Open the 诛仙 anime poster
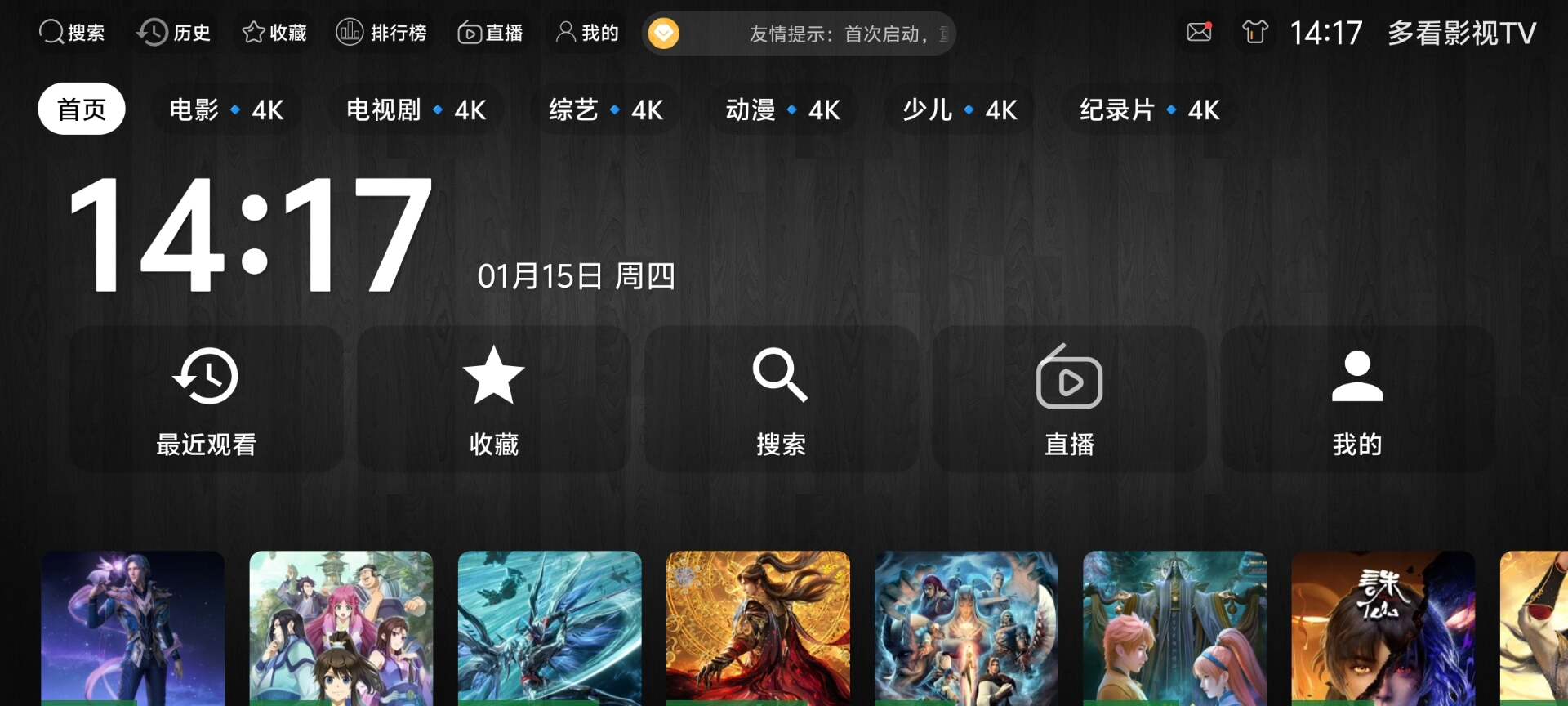Image resolution: width=1568 pixels, height=706 pixels. [x=1383, y=628]
